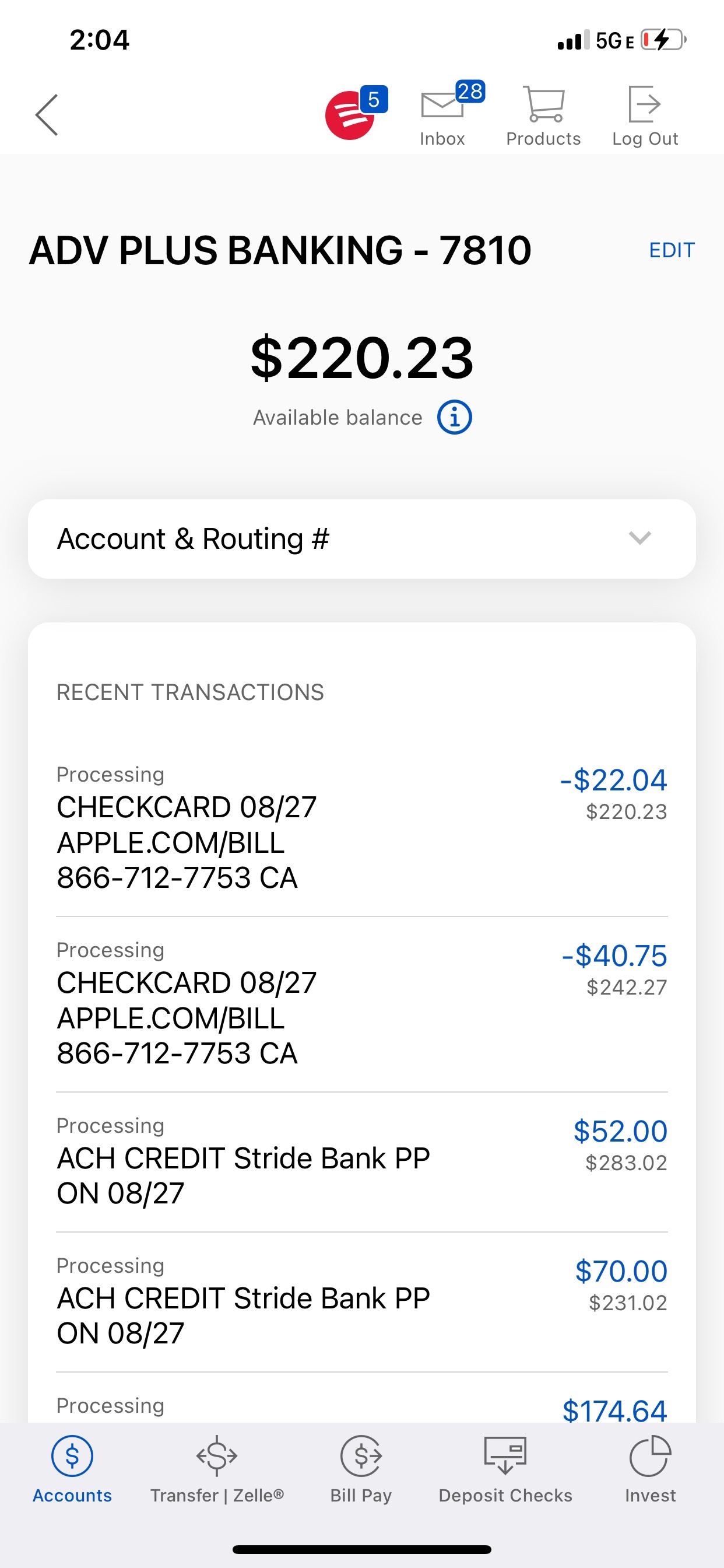Open the red Erica assistant icon
Image resolution: width=724 pixels, height=1568 pixels.
[351, 114]
